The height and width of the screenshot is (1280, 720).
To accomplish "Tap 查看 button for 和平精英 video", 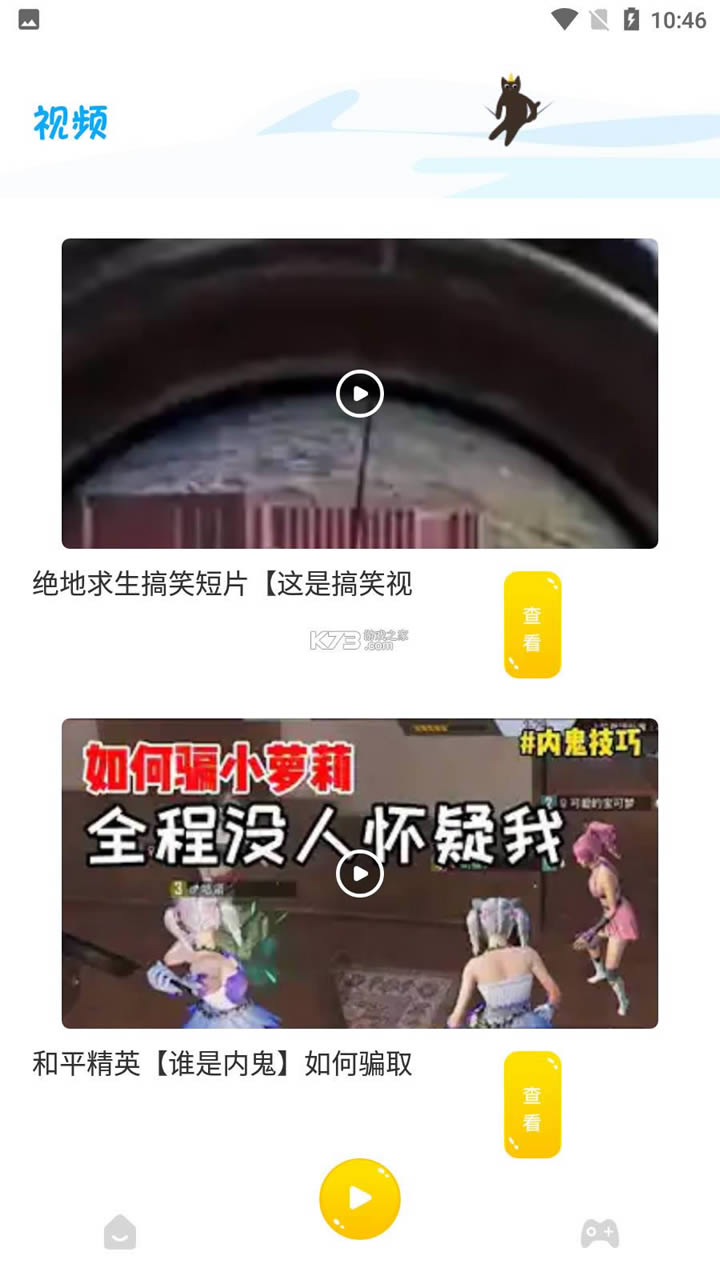I will 532,1105.
